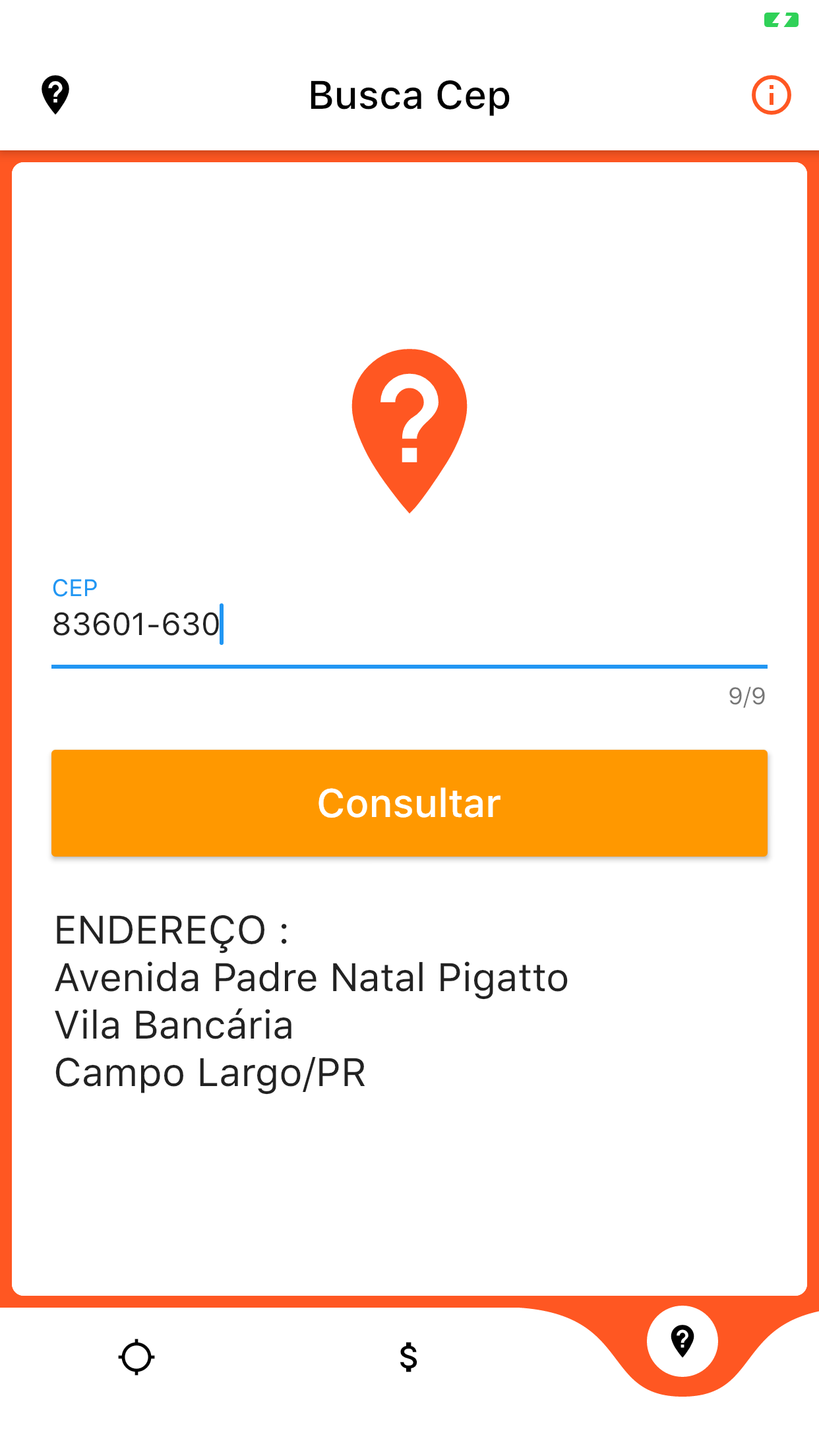Image resolution: width=819 pixels, height=1456 pixels.
Task: Tap the Consultar button
Action: (x=409, y=803)
